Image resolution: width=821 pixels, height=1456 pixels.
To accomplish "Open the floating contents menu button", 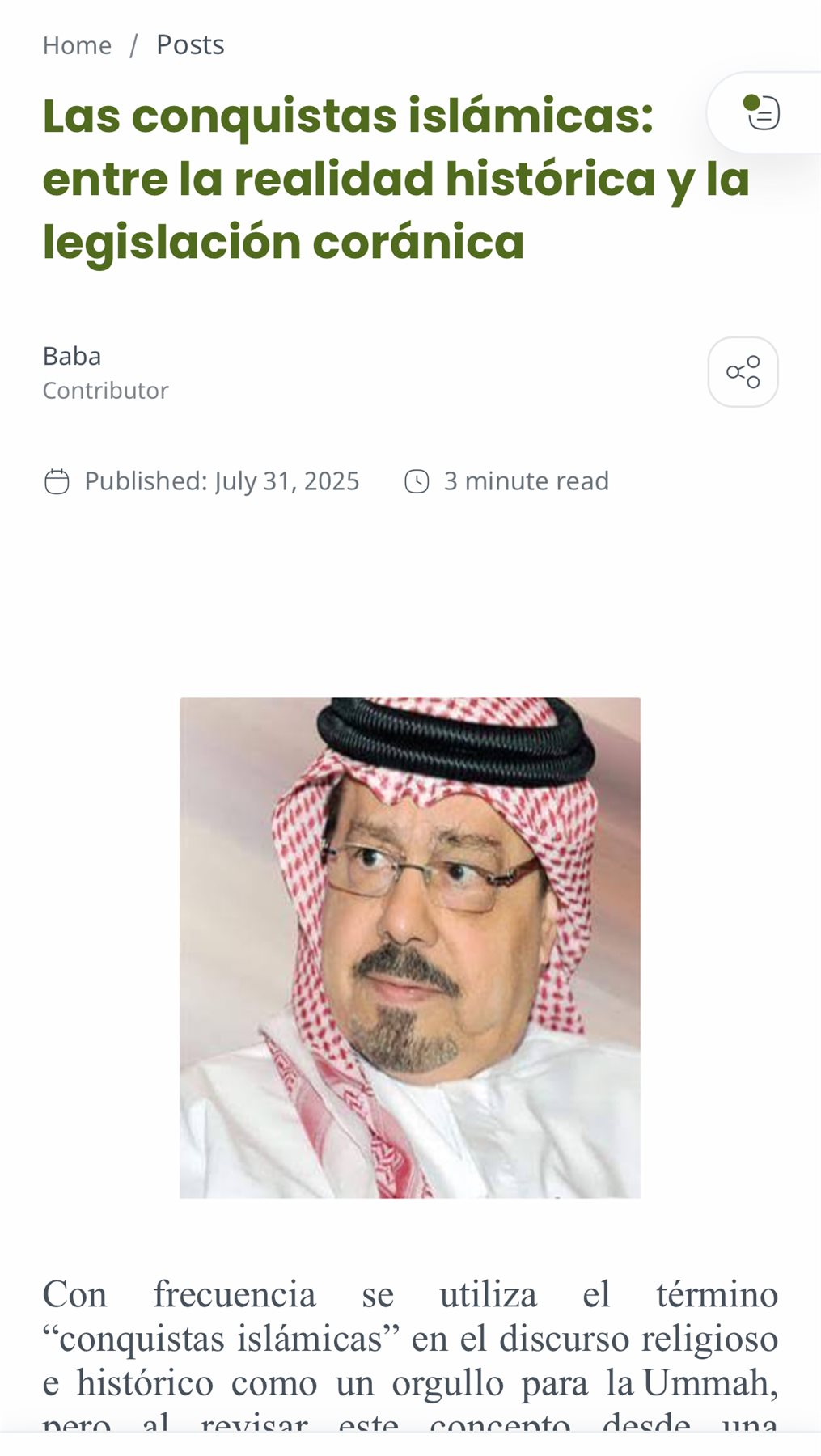I will (763, 112).
